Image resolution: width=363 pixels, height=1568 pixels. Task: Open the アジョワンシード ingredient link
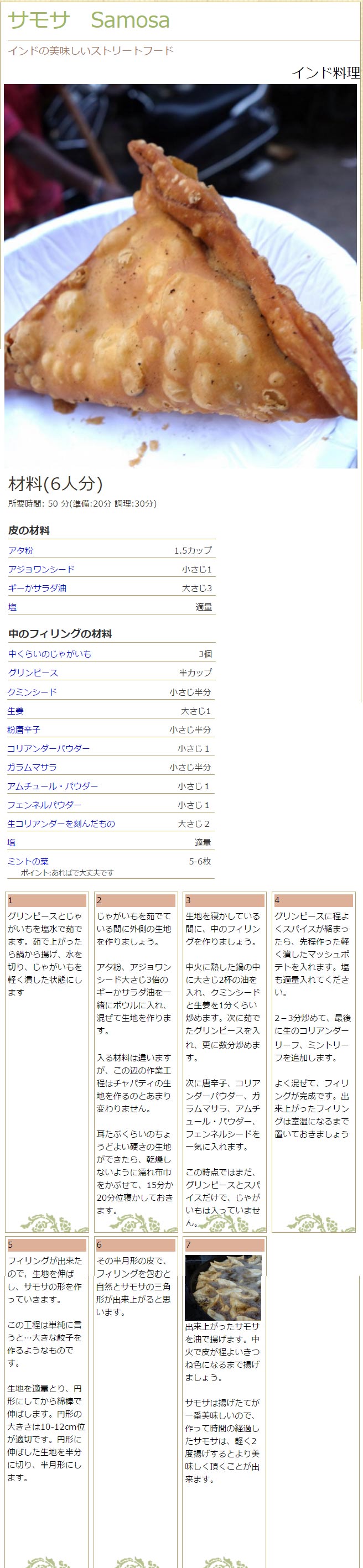click(41, 569)
